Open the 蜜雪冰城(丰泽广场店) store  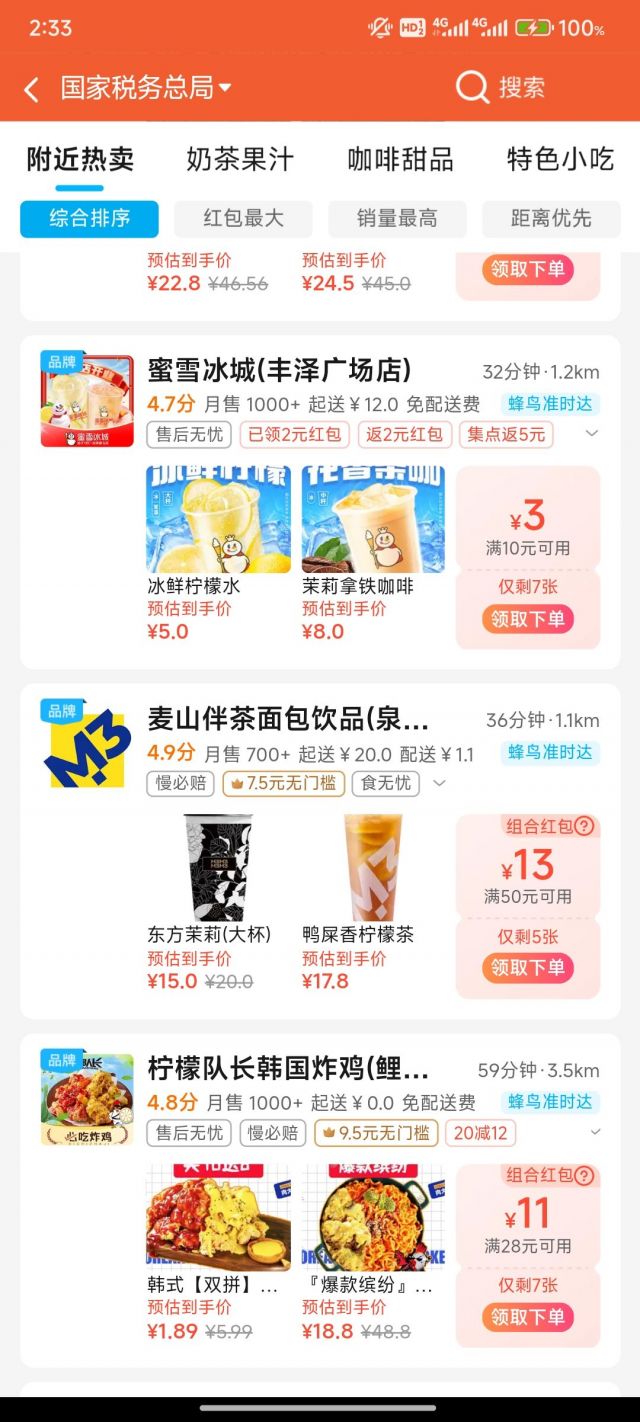coord(279,371)
